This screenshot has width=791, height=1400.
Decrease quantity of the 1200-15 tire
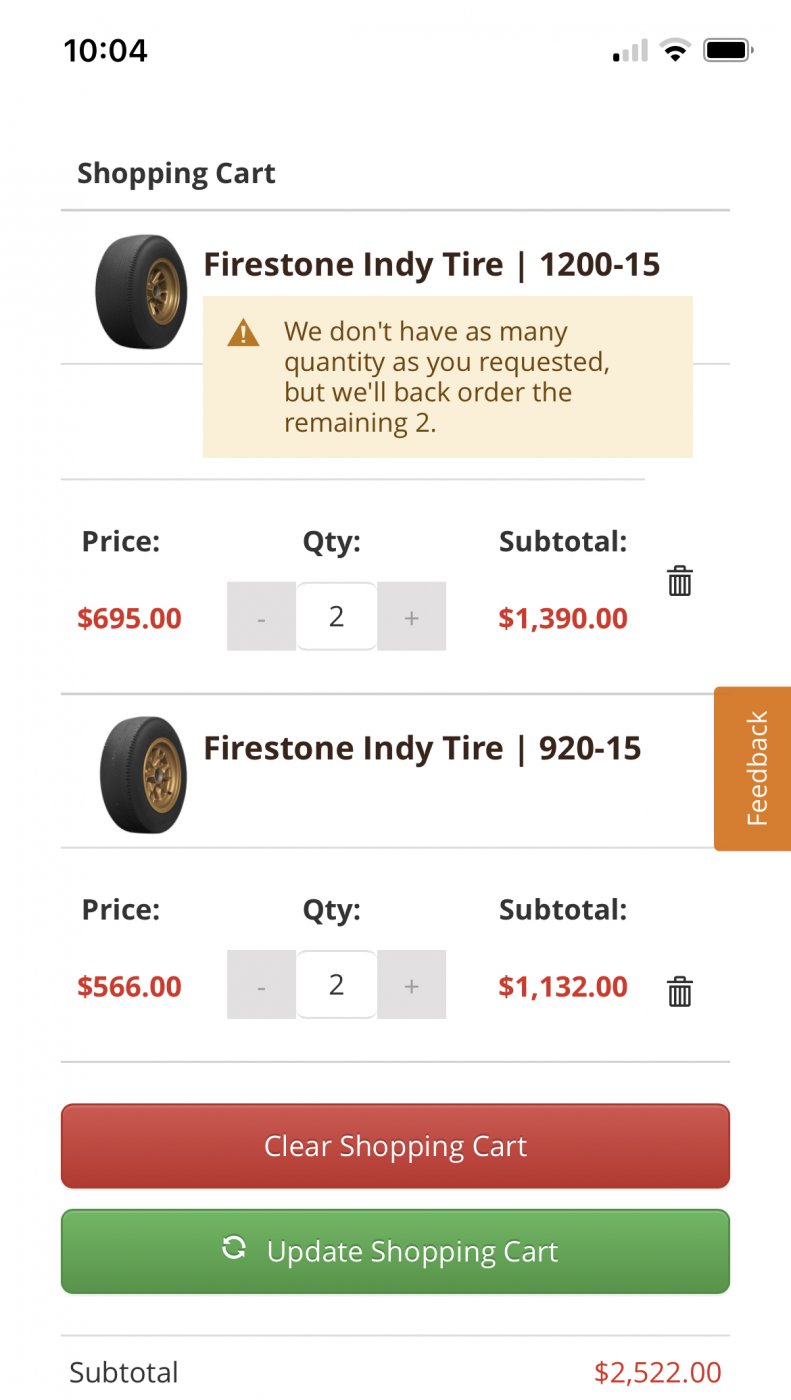point(261,617)
